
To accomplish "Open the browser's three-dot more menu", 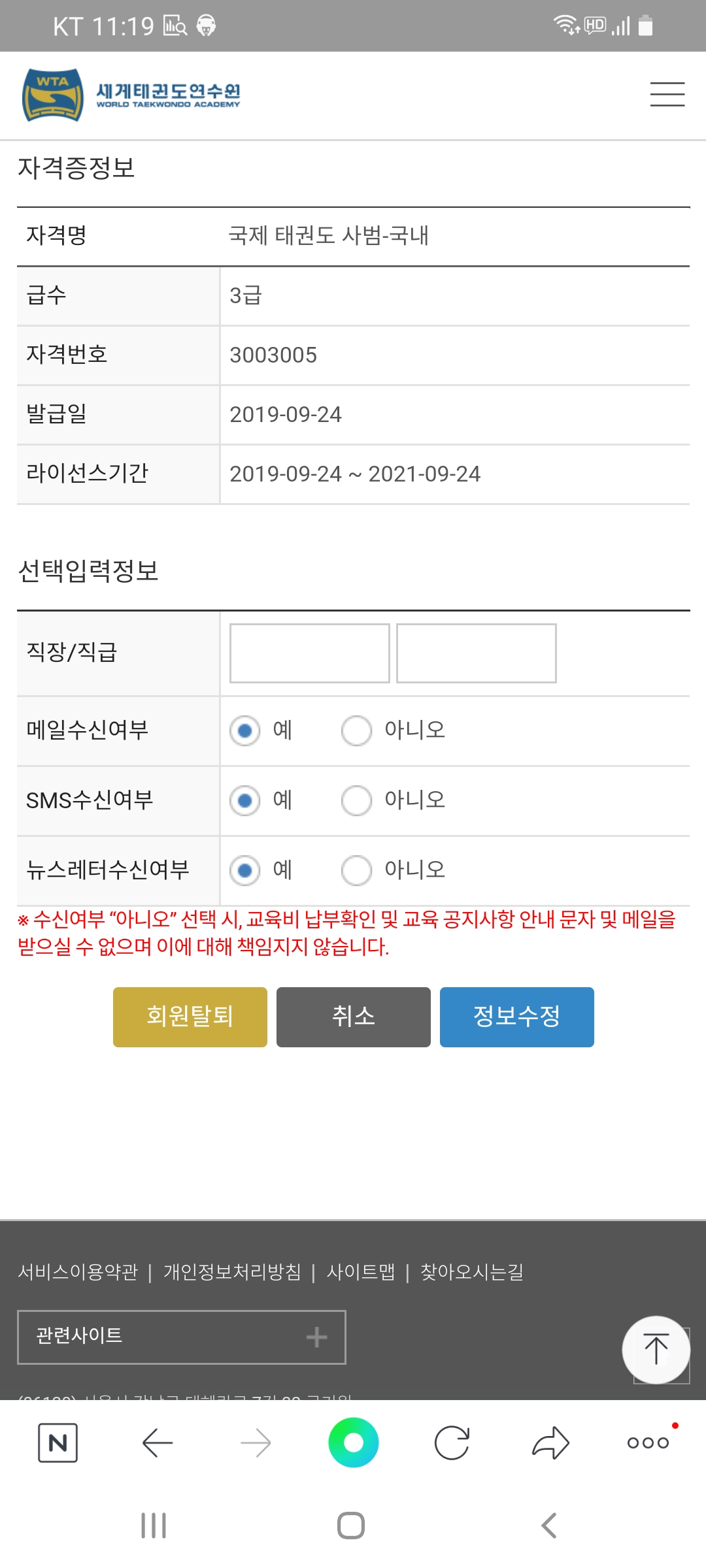I will (x=648, y=1443).
